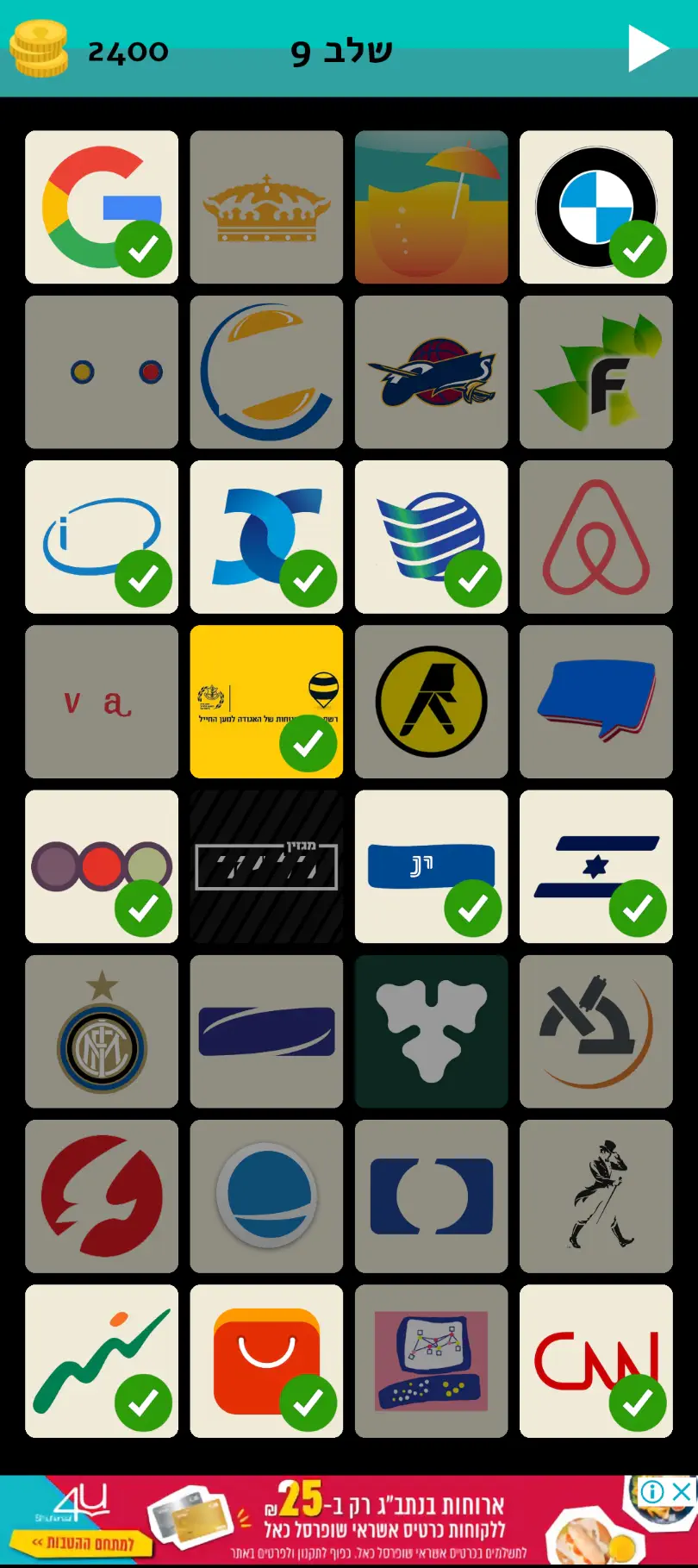Open the gold coins balance

39,50
